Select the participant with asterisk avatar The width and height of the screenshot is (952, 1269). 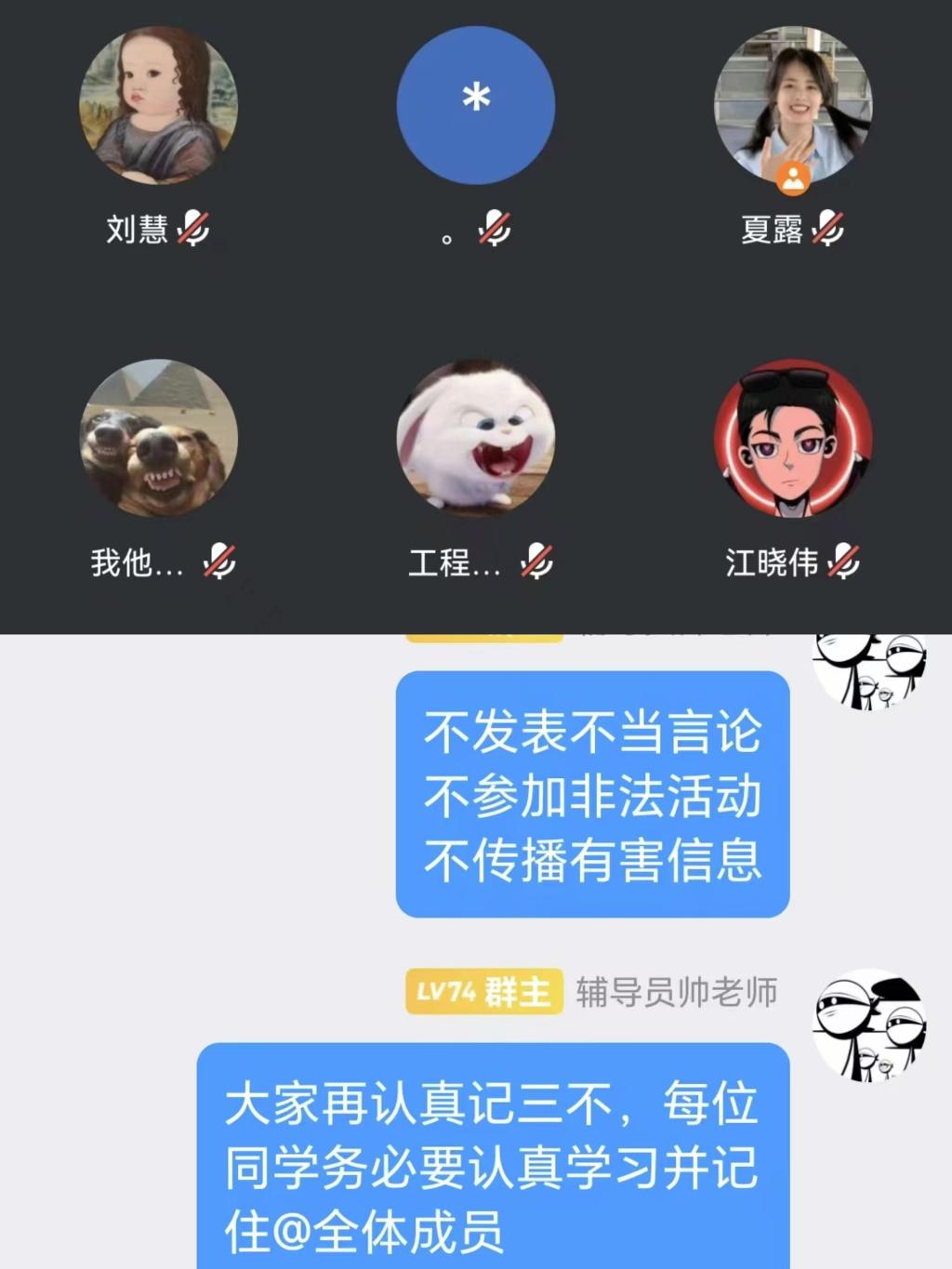click(x=476, y=105)
